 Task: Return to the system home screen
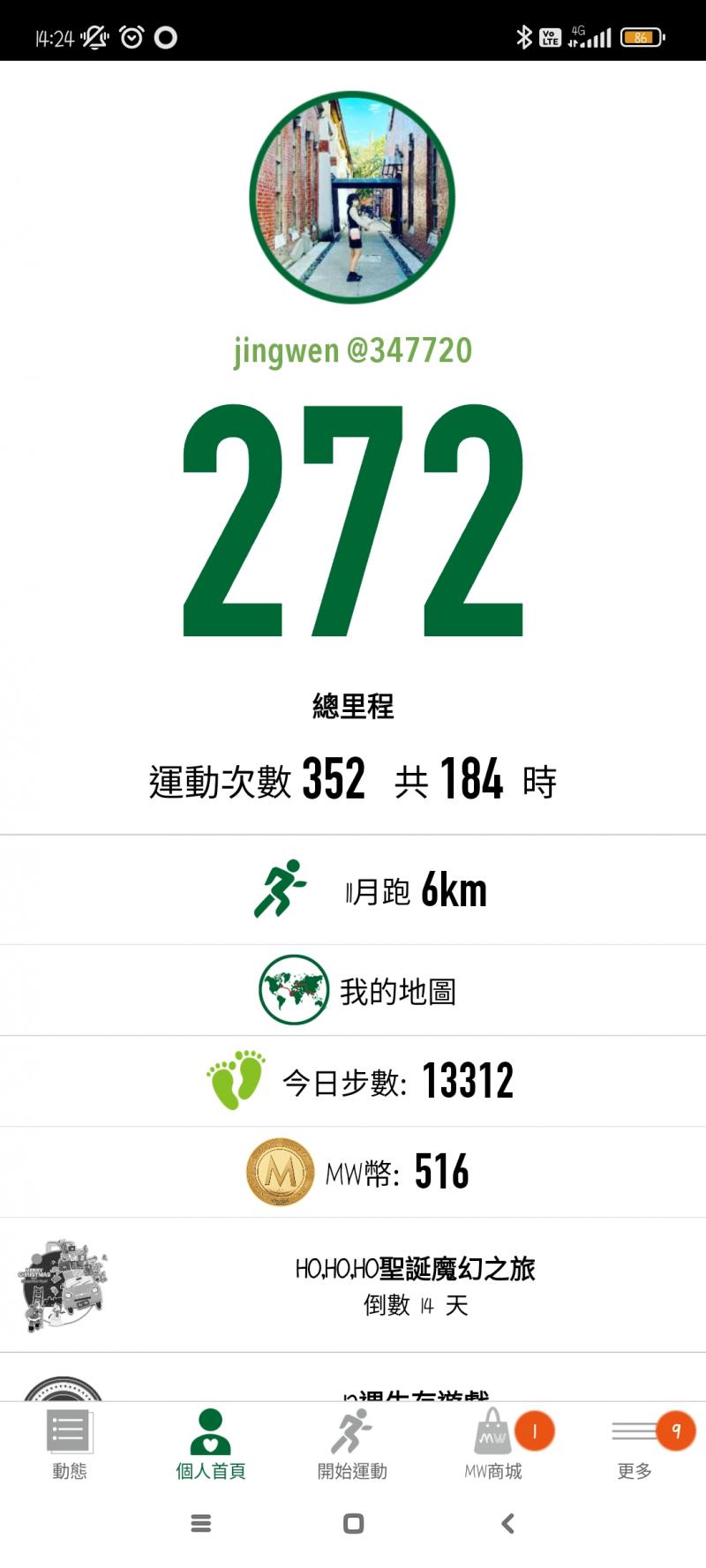(353, 1523)
